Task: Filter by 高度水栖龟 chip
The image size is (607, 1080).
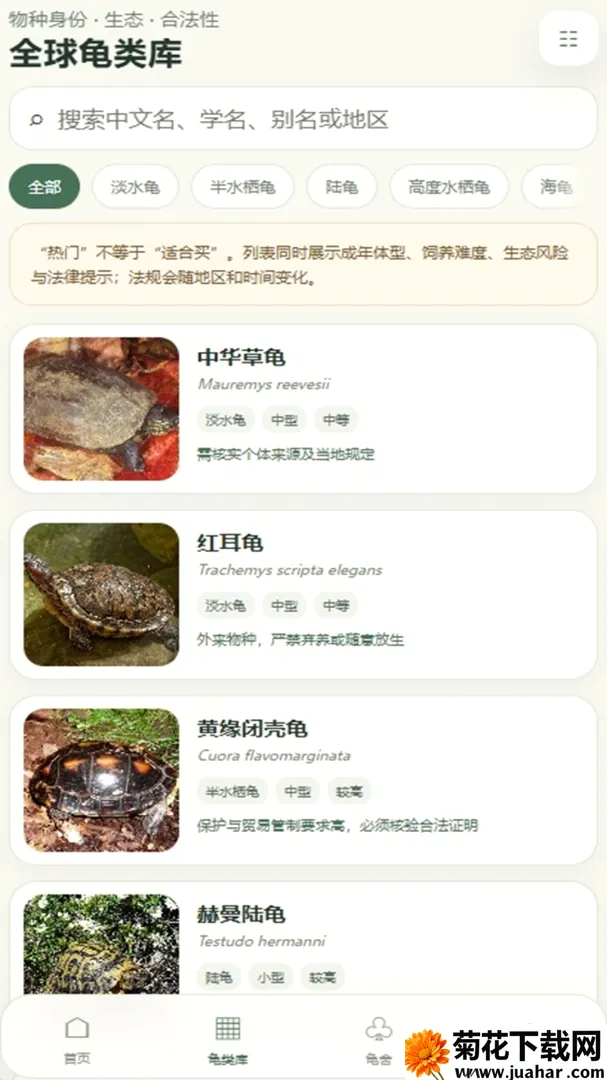Action: (449, 187)
